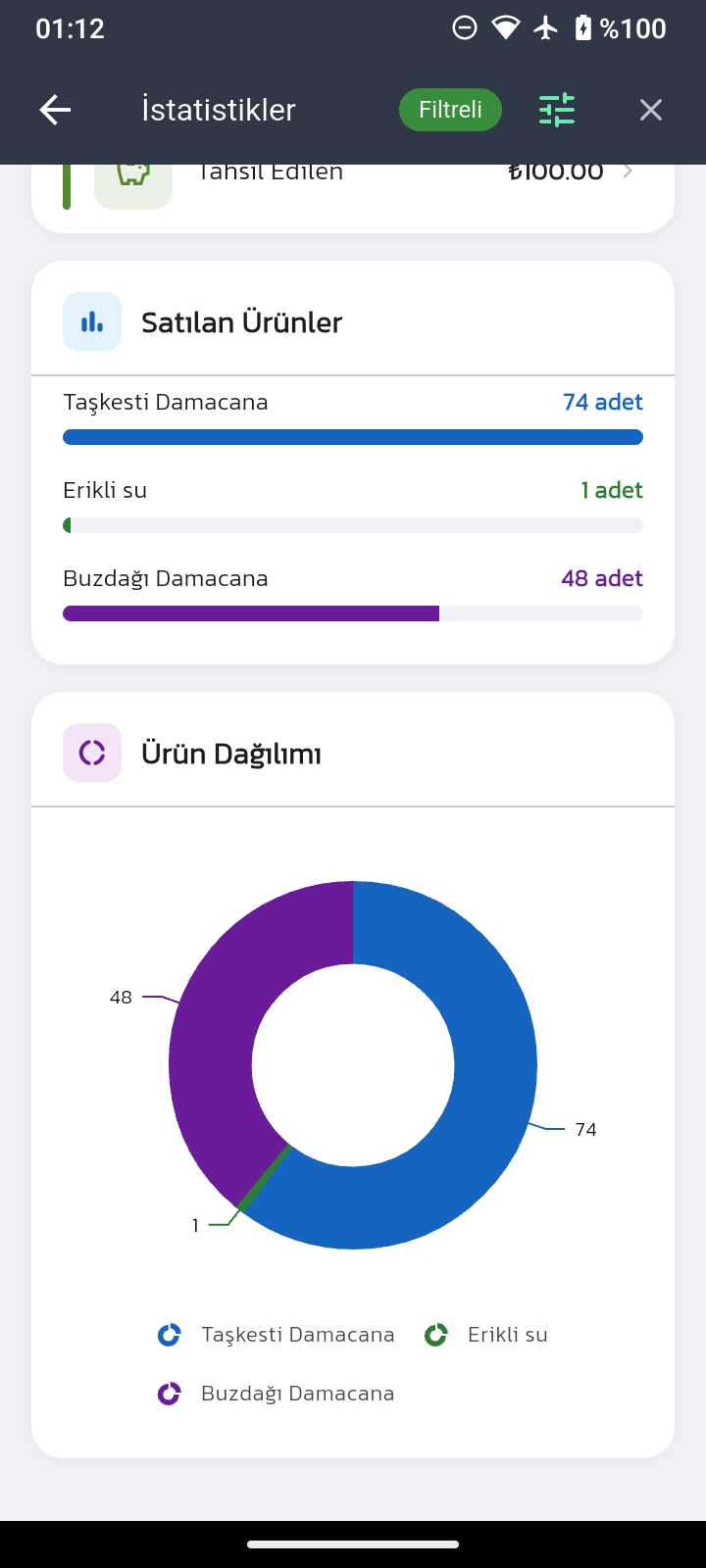Viewport: 706px width, 1568px height.
Task: Click the Taşkesti Damacana progress bar
Action: click(353, 436)
